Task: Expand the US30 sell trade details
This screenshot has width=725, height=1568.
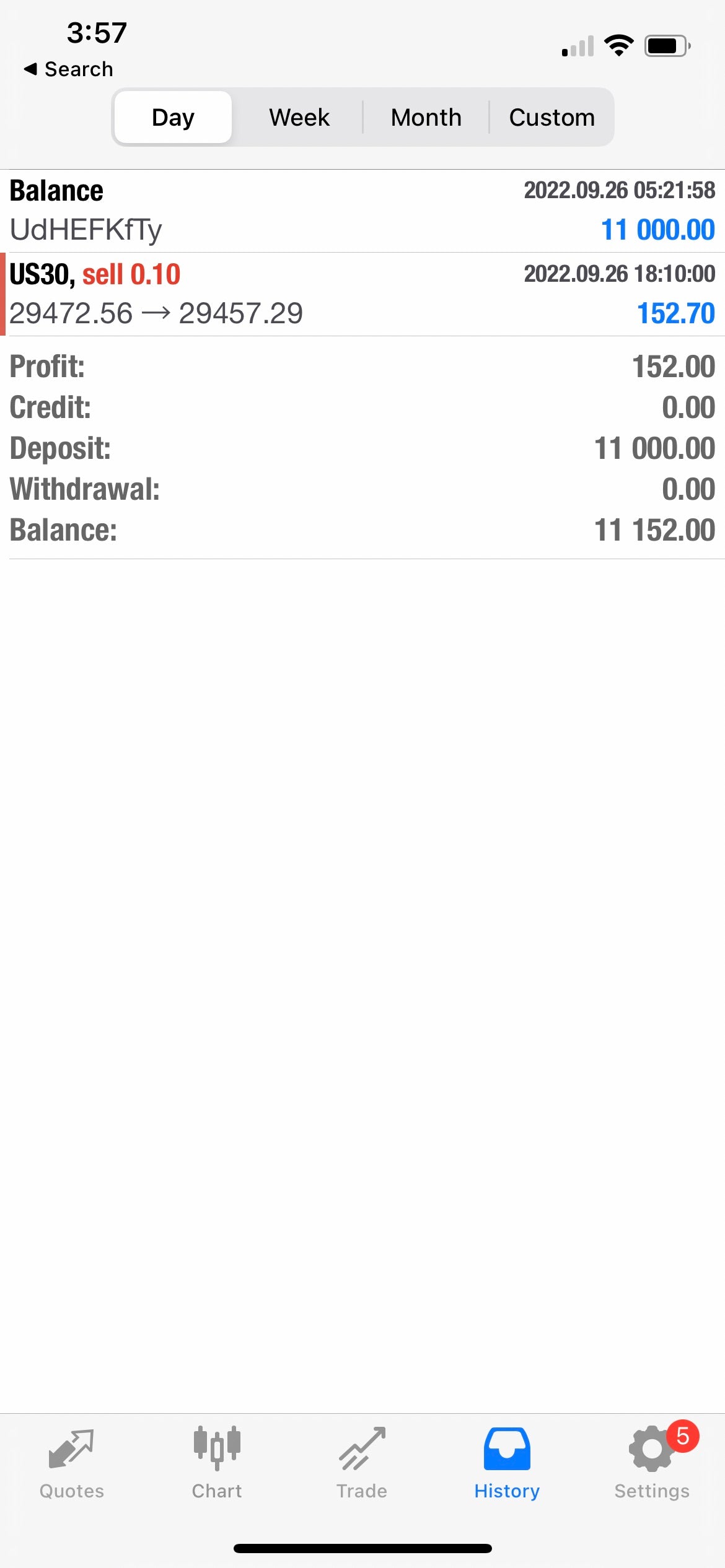Action: (362, 294)
